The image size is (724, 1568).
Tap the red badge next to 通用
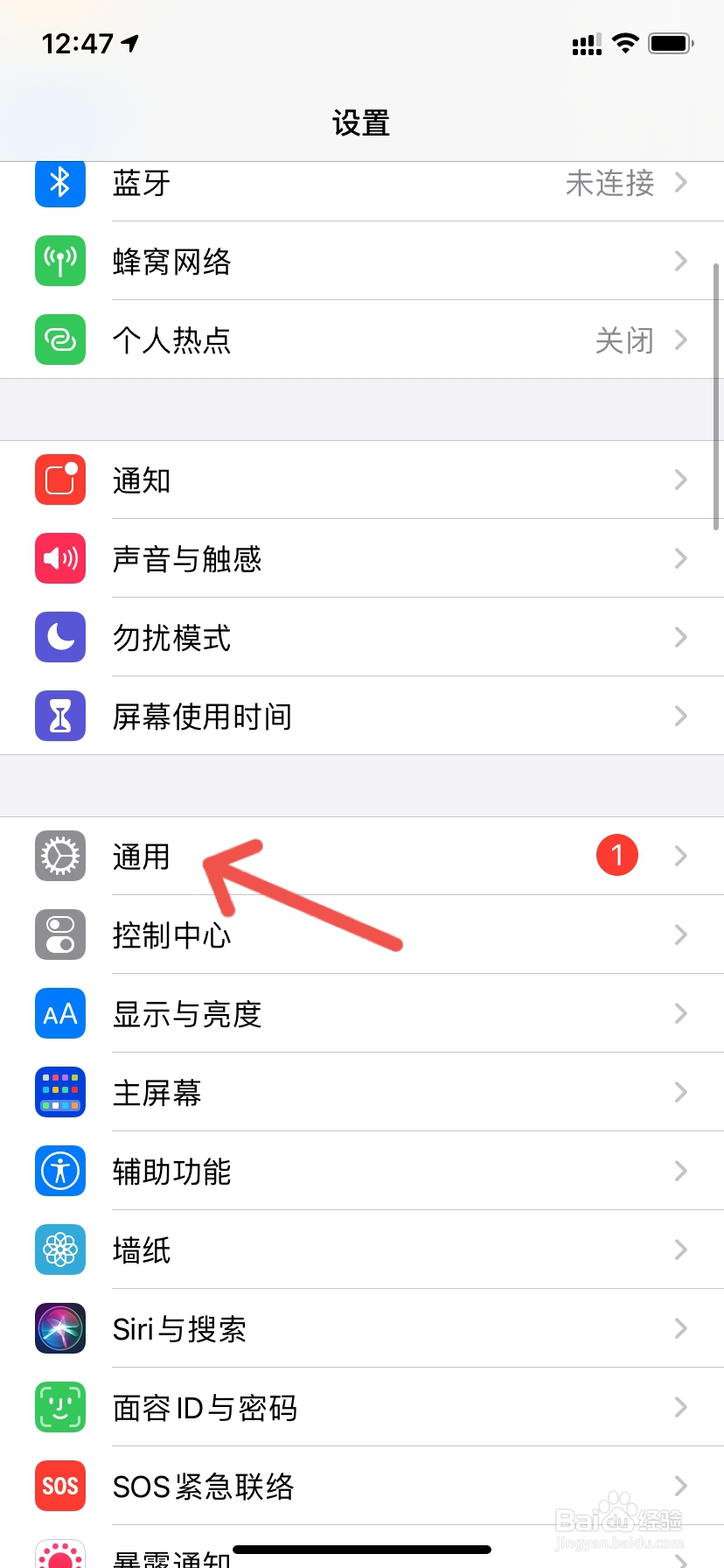point(617,855)
